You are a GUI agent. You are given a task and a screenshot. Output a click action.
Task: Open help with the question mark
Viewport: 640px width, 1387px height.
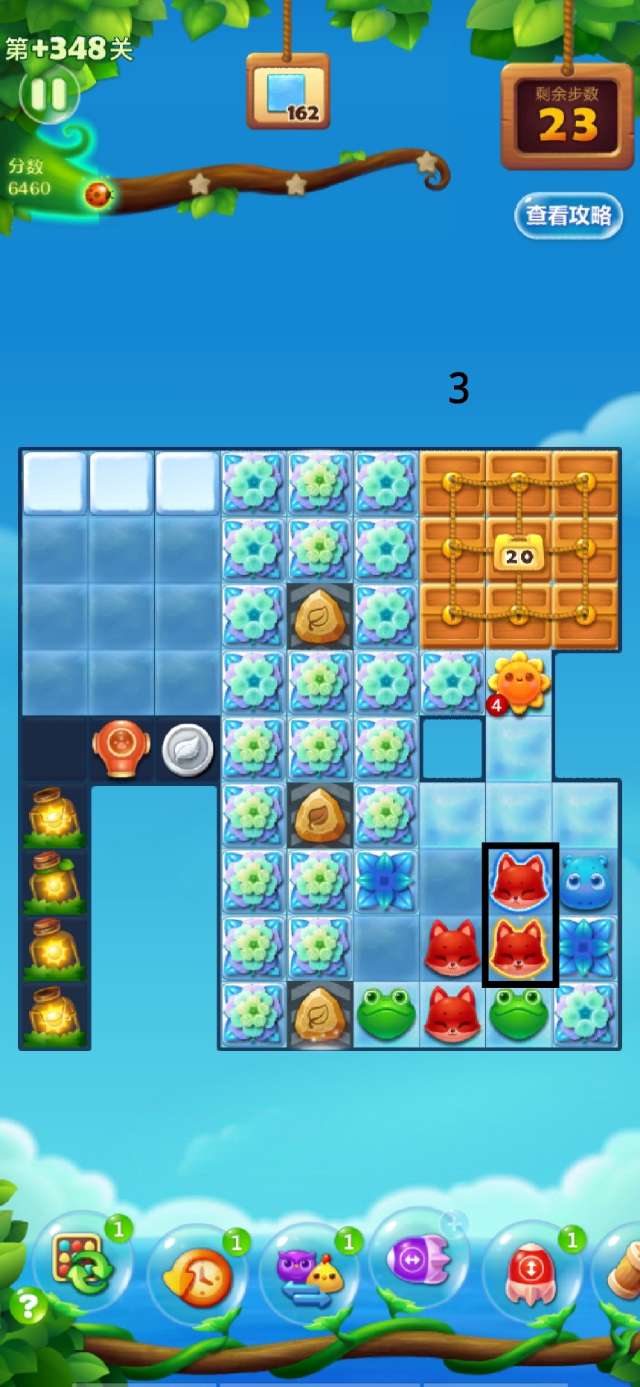point(28,1305)
